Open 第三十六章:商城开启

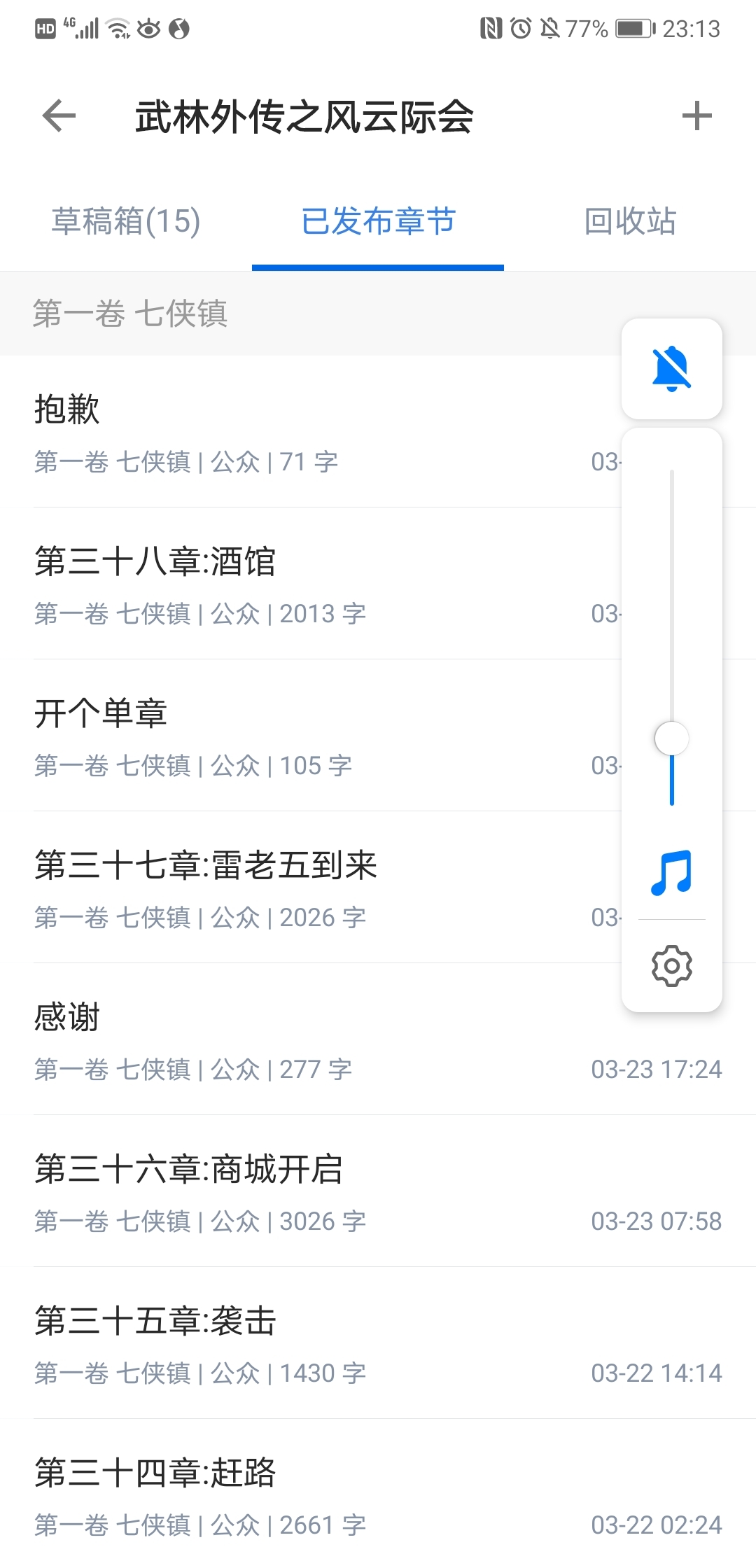378,1191
